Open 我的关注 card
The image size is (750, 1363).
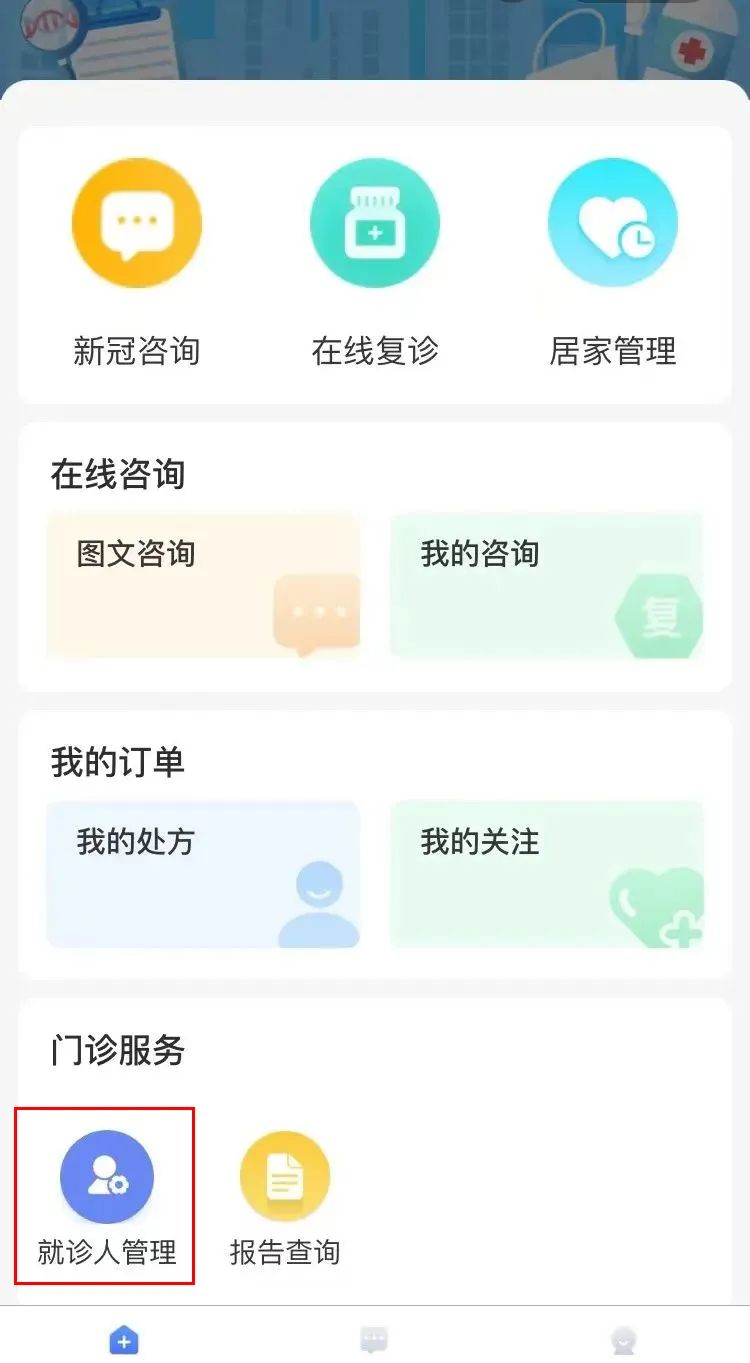pos(546,874)
